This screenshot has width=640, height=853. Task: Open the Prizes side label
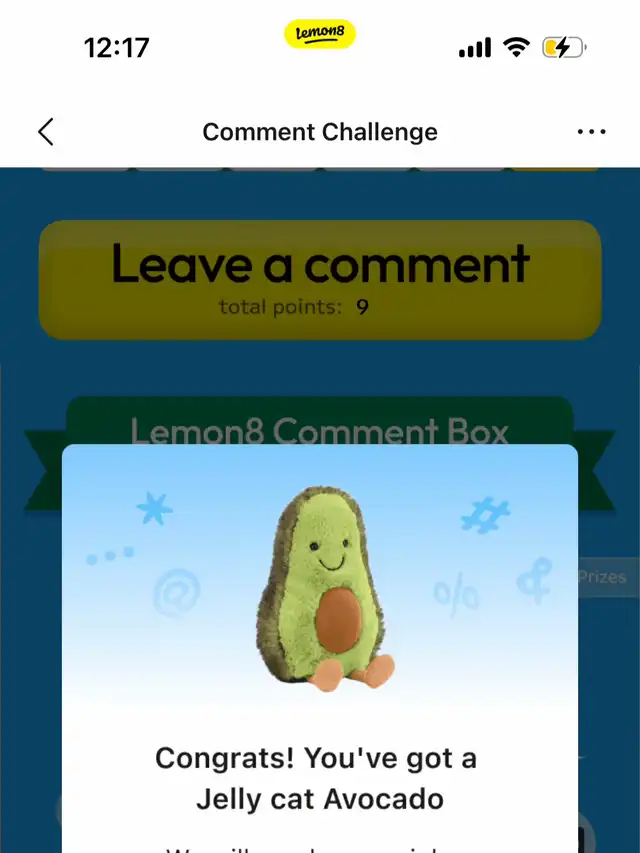(x=603, y=577)
